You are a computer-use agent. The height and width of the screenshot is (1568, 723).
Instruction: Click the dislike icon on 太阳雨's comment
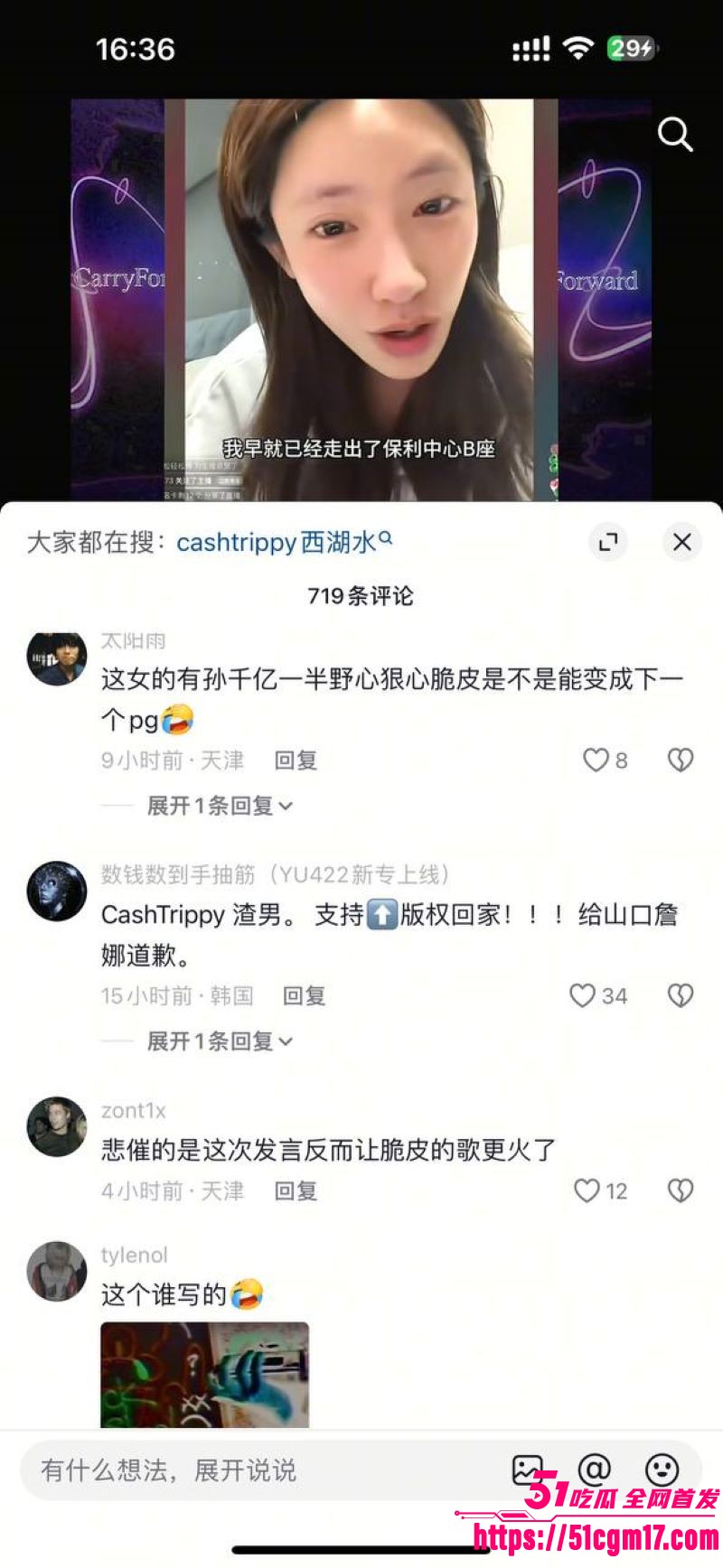tap(680, 761)
